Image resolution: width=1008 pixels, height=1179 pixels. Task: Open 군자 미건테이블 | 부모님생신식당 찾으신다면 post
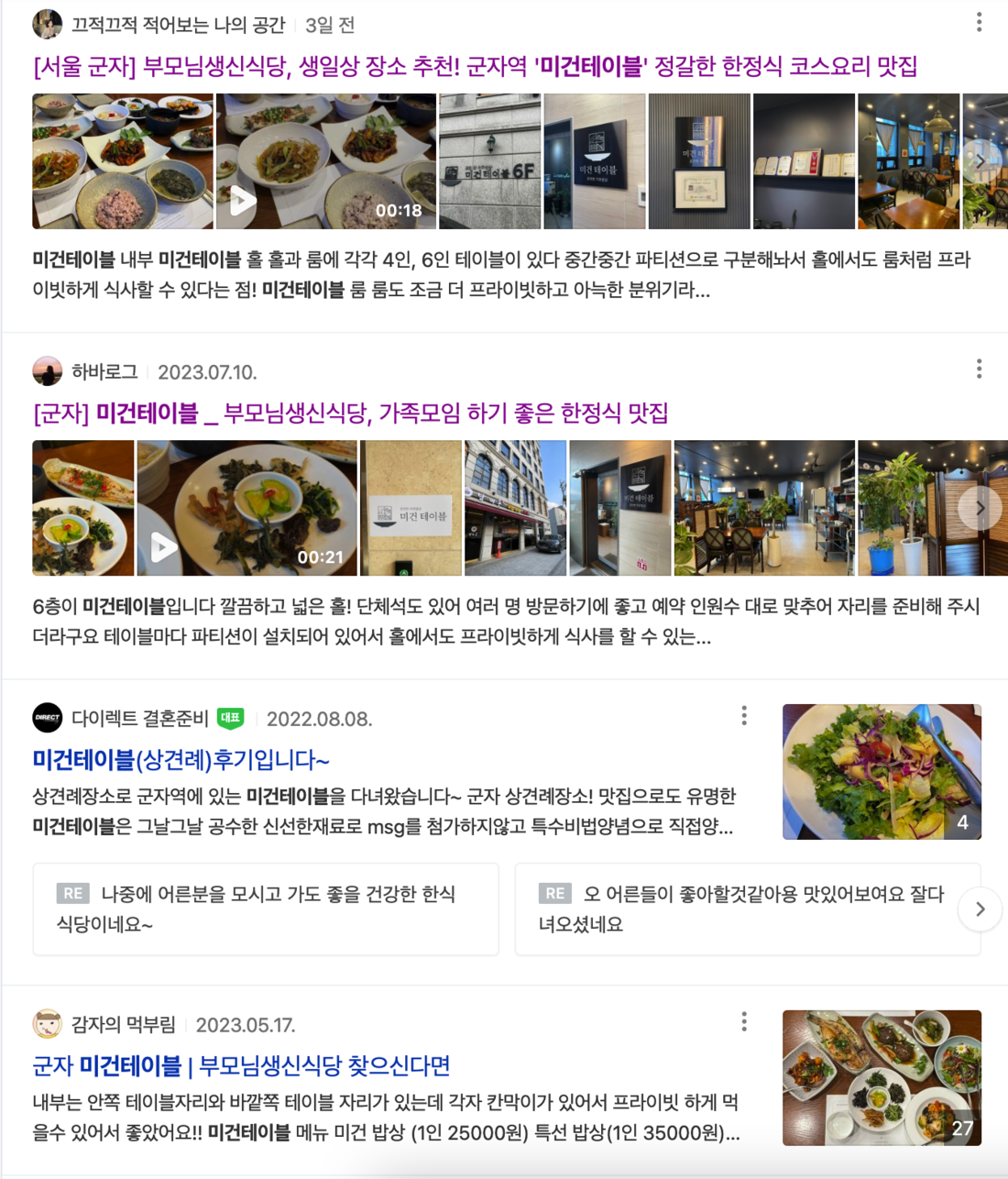(x=241, y=1066)
